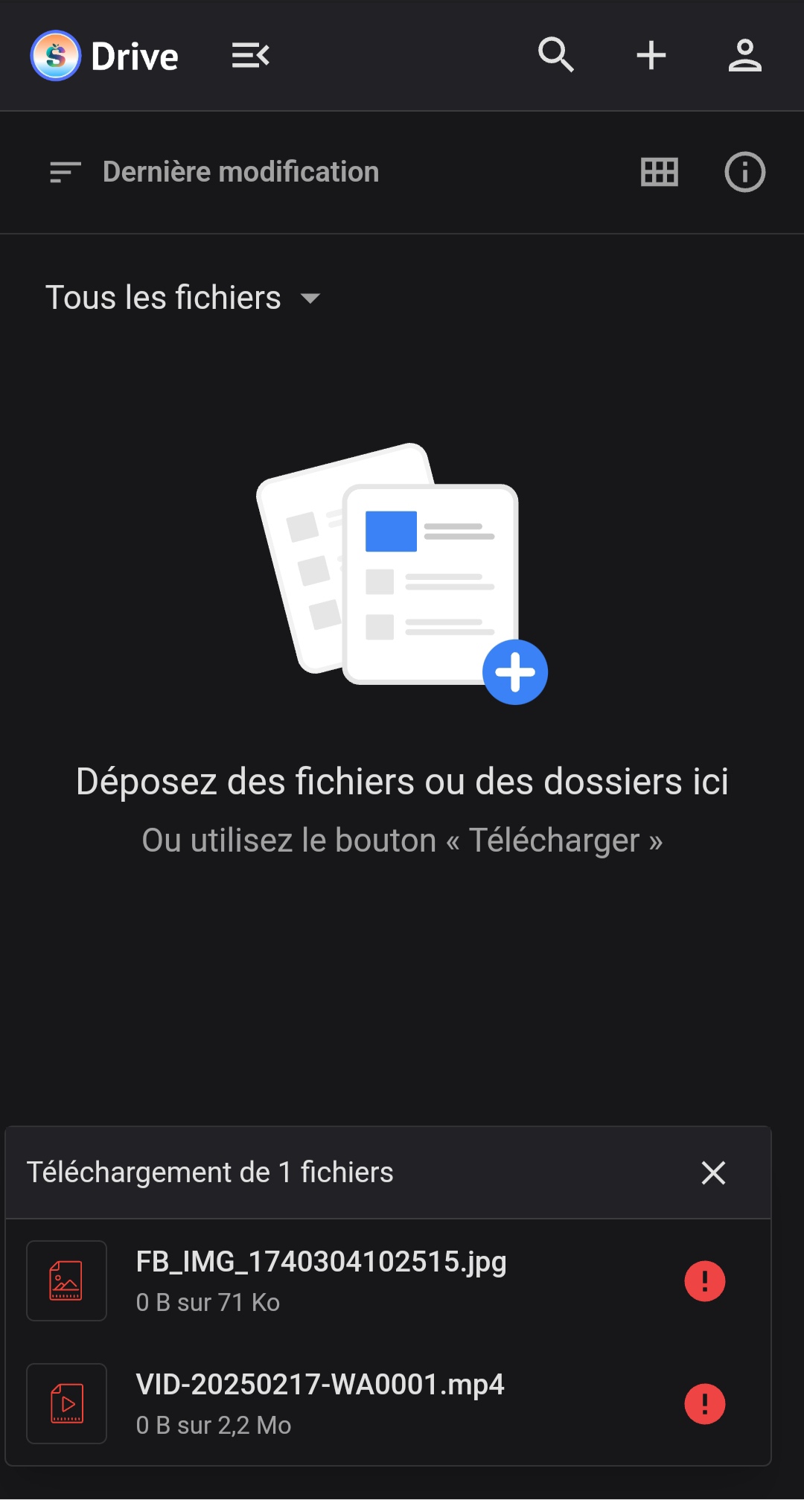Open the Drive home logo
The image size is (804, 1512).
point(104,56)
